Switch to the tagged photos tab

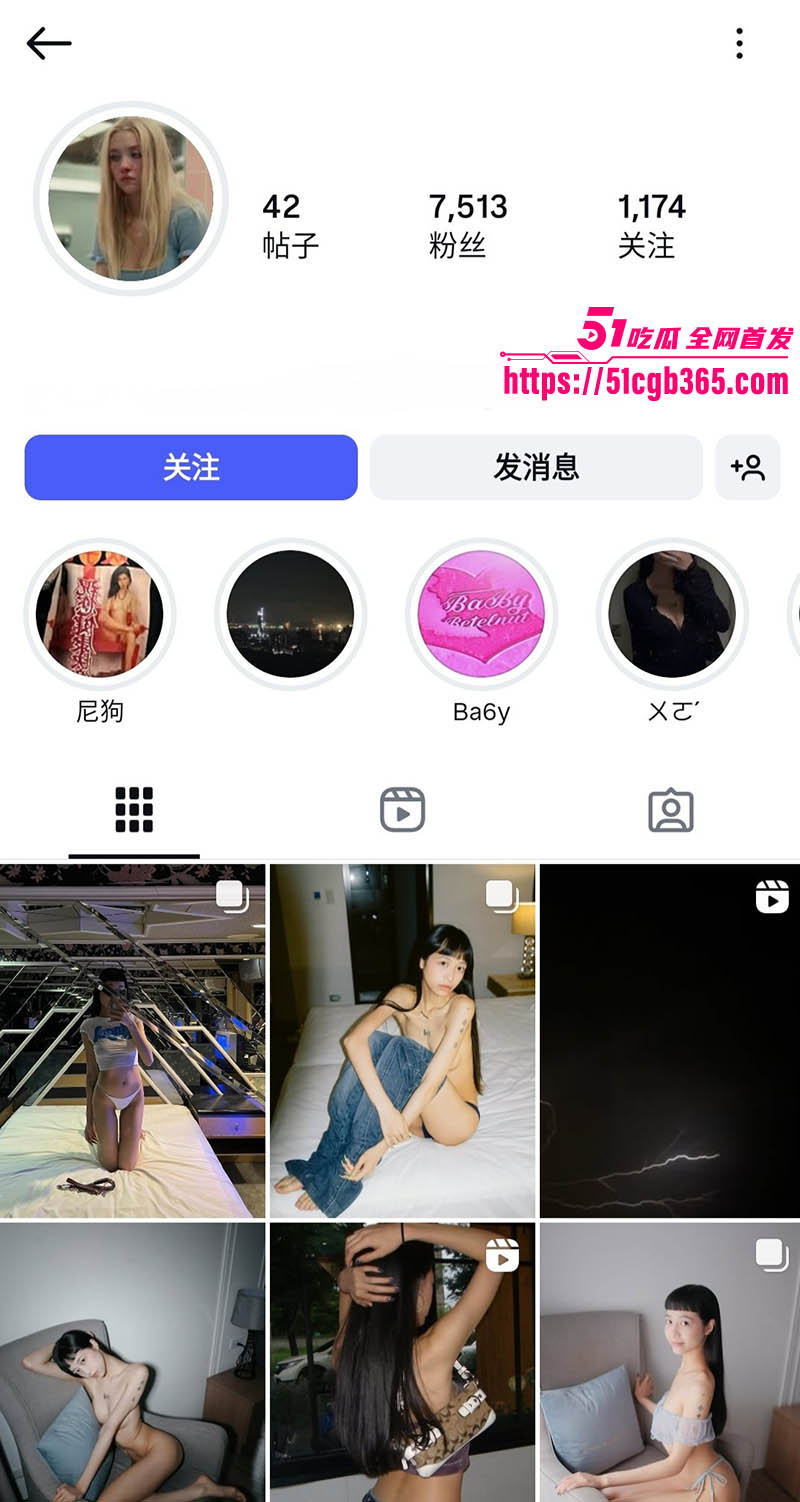click(x=670, y=810)
